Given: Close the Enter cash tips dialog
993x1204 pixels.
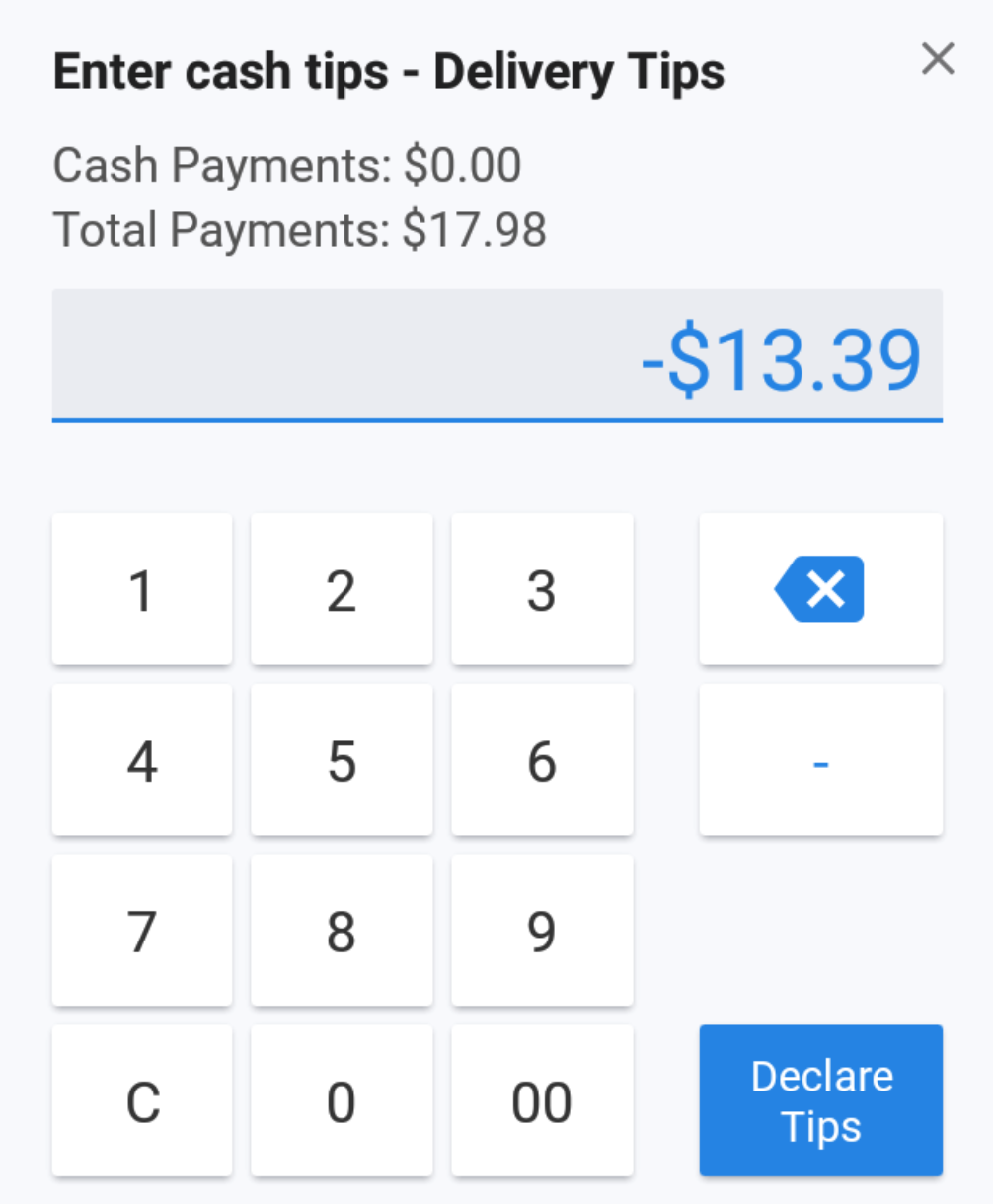Looking at the screenshot, I should pyautogui.click(x=937, y=59).
